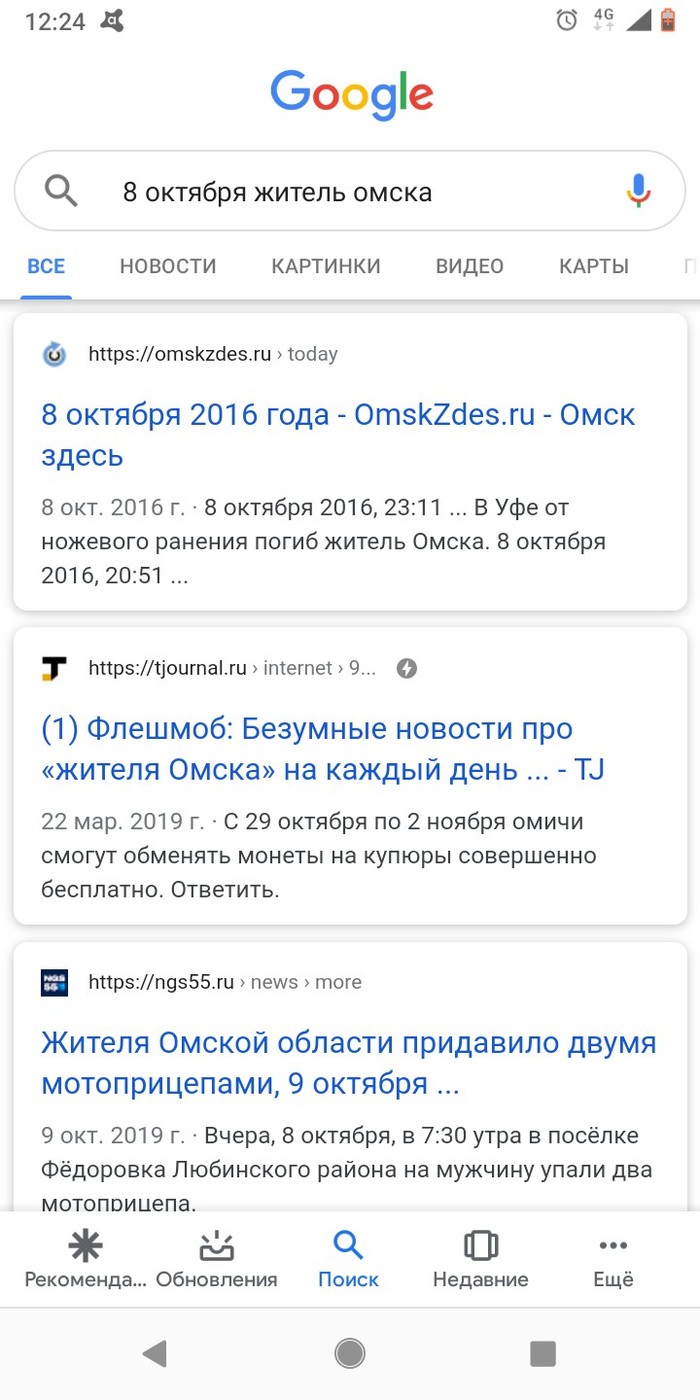Select the Все results tab

[46, 266]
